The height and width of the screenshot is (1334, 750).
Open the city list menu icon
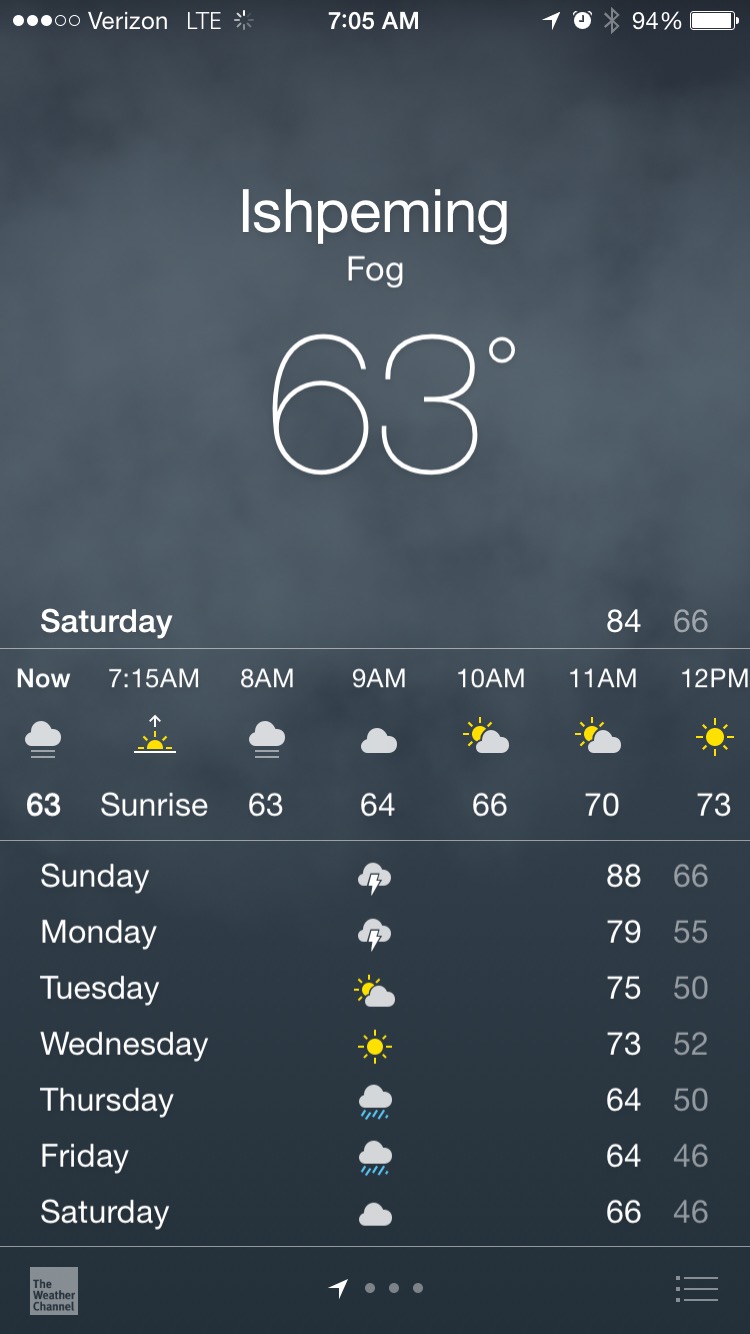point(697,1289)
